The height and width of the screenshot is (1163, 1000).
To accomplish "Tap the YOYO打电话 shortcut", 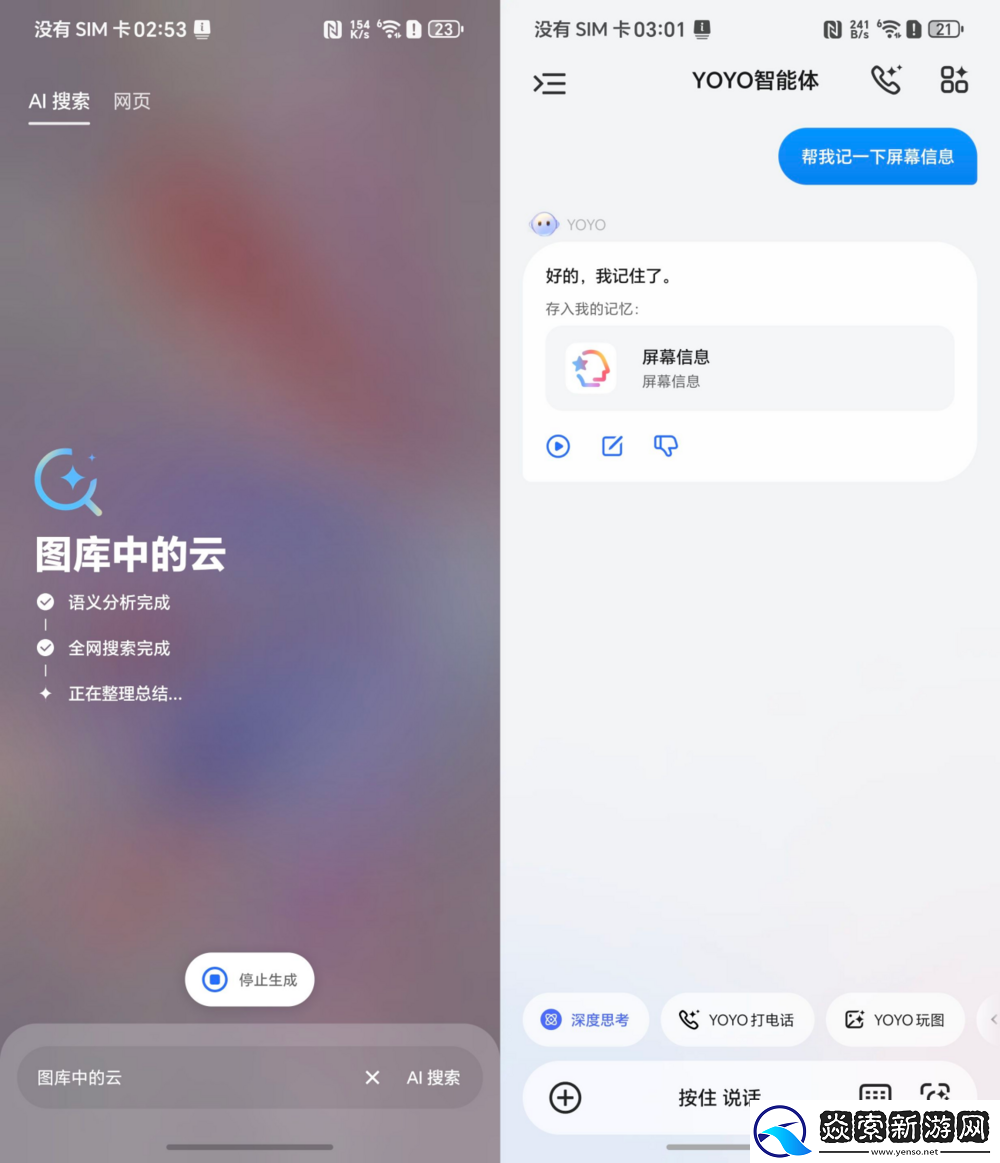I will click(737, 1019).
